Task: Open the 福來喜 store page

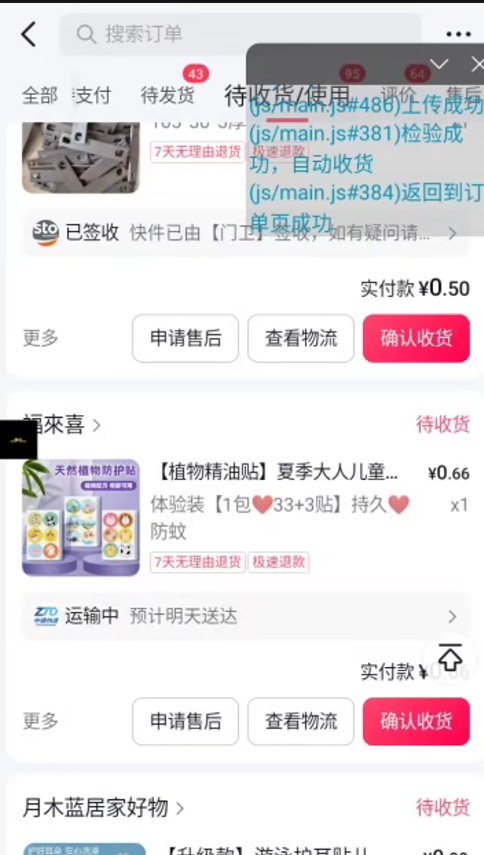Action: pos(62,425)
